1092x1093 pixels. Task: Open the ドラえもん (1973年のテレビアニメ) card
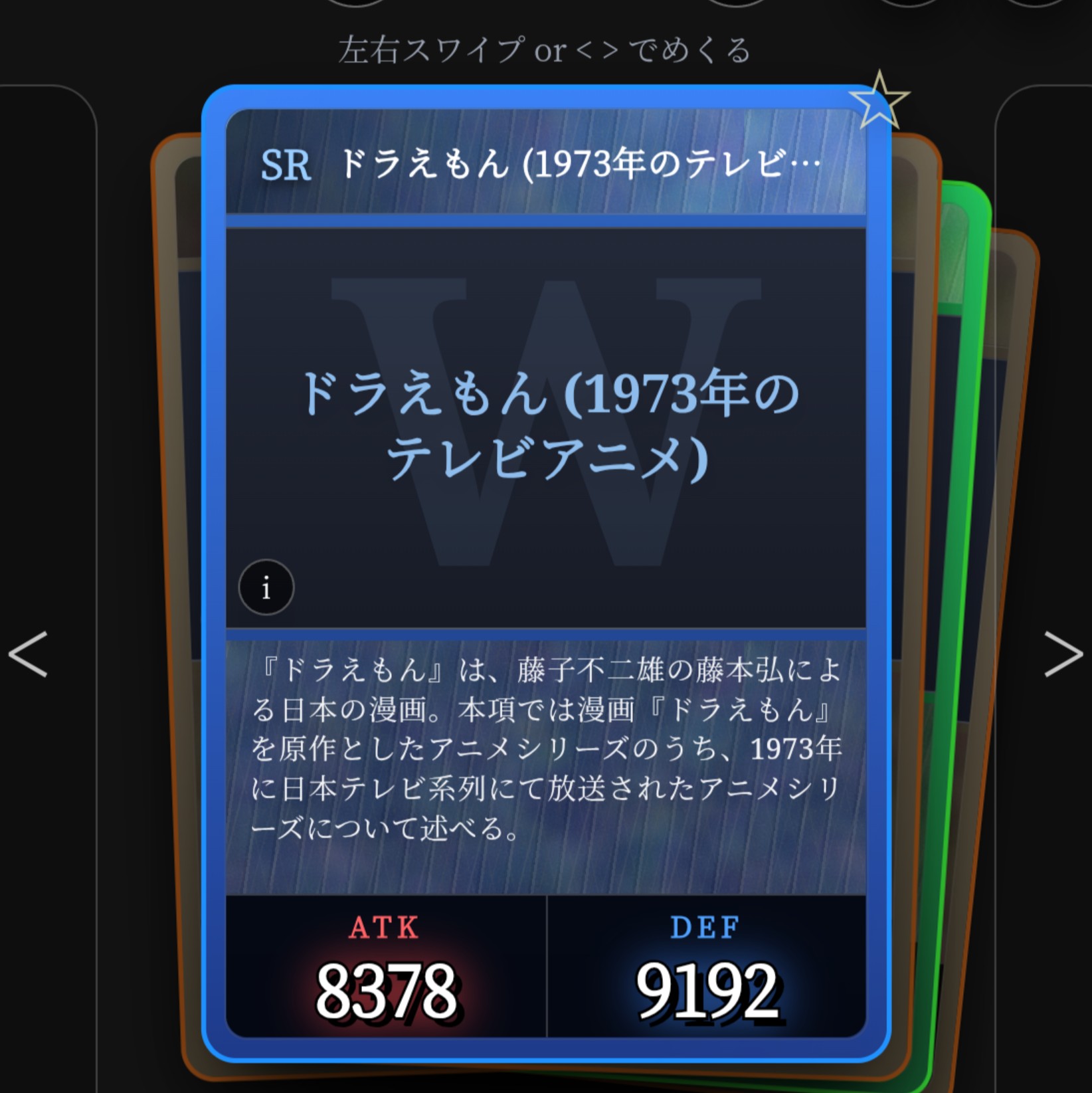point(546,425)
